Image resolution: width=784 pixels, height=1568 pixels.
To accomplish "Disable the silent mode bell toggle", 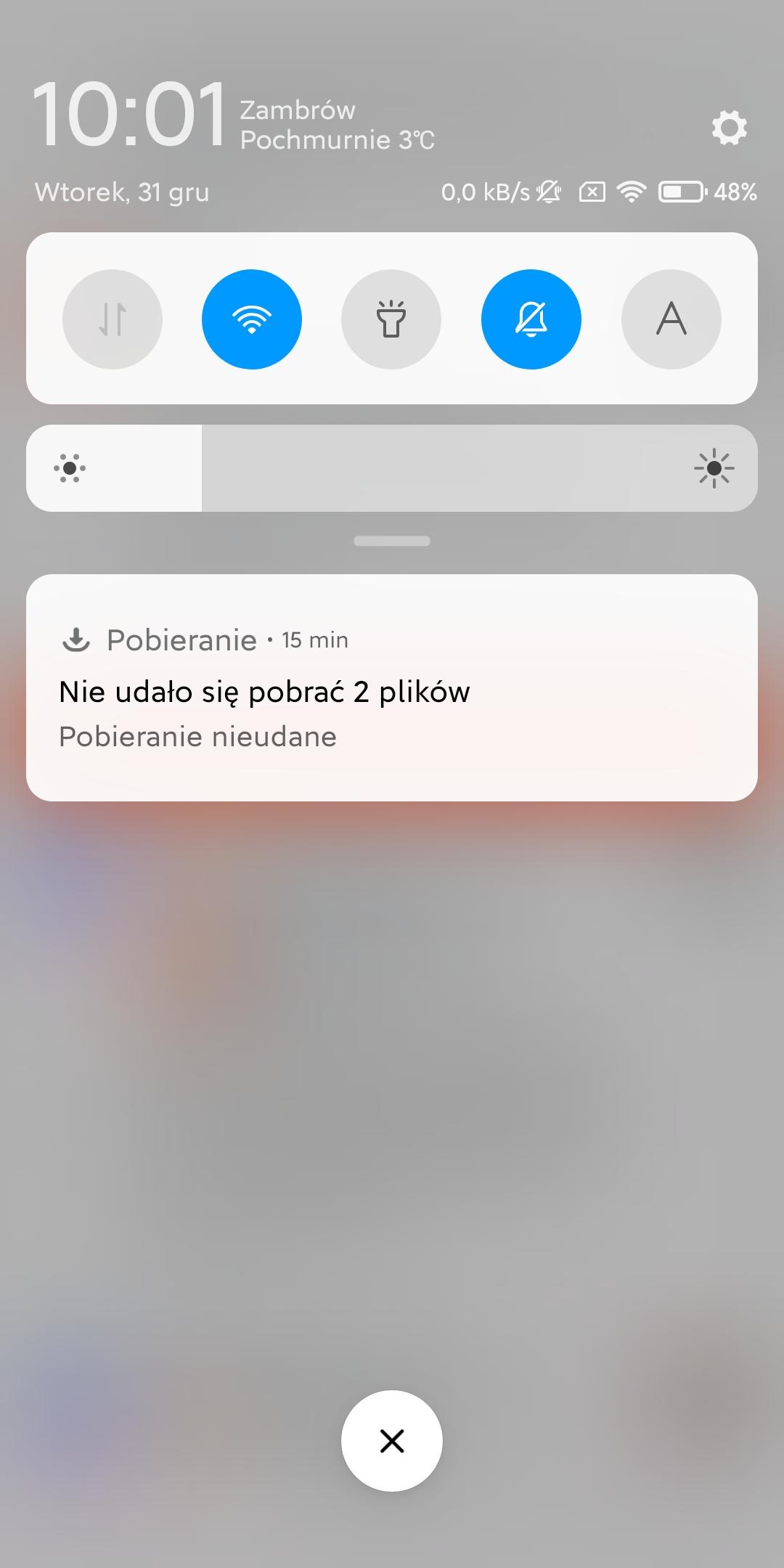I will [531, 319].
